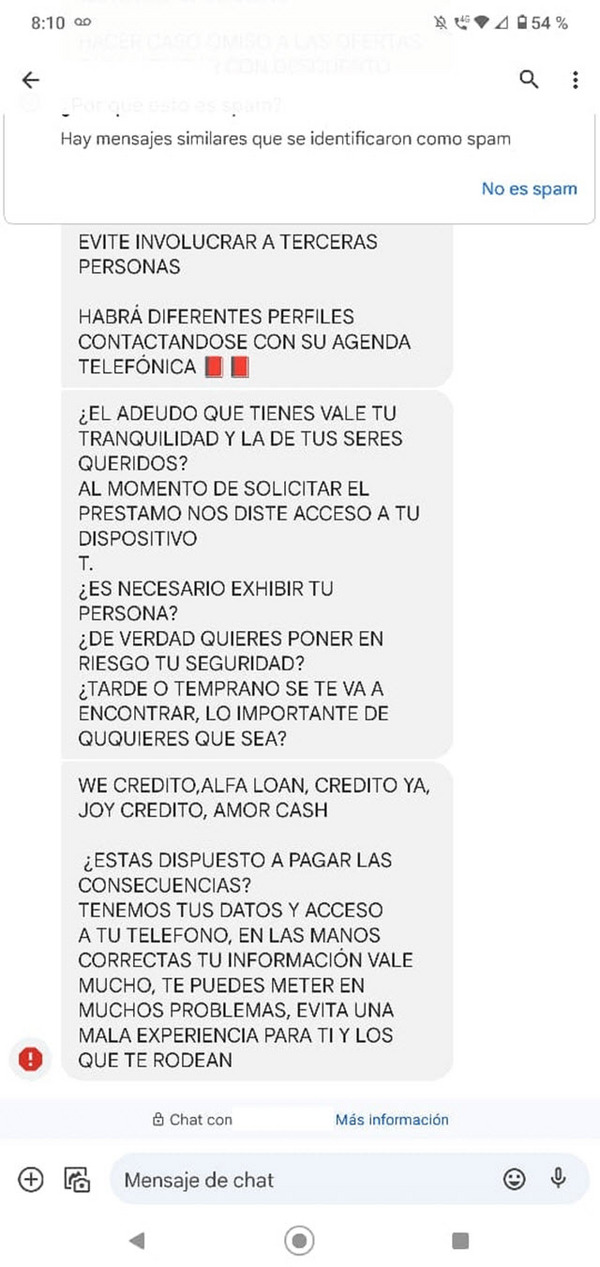
Task: Search within this conversation
Action: [529, 80]
